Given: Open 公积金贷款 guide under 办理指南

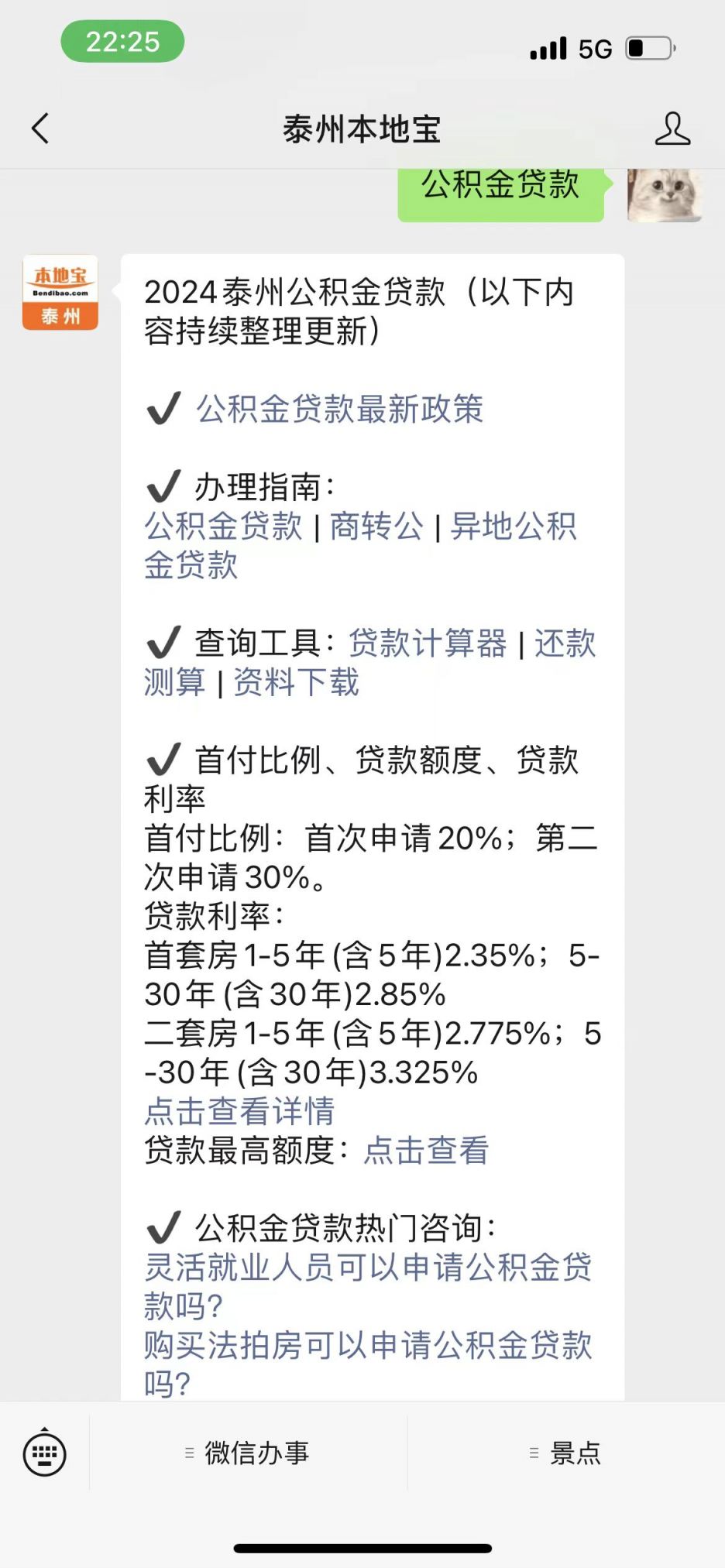Looking at the screenshot, I should [223, 527].
